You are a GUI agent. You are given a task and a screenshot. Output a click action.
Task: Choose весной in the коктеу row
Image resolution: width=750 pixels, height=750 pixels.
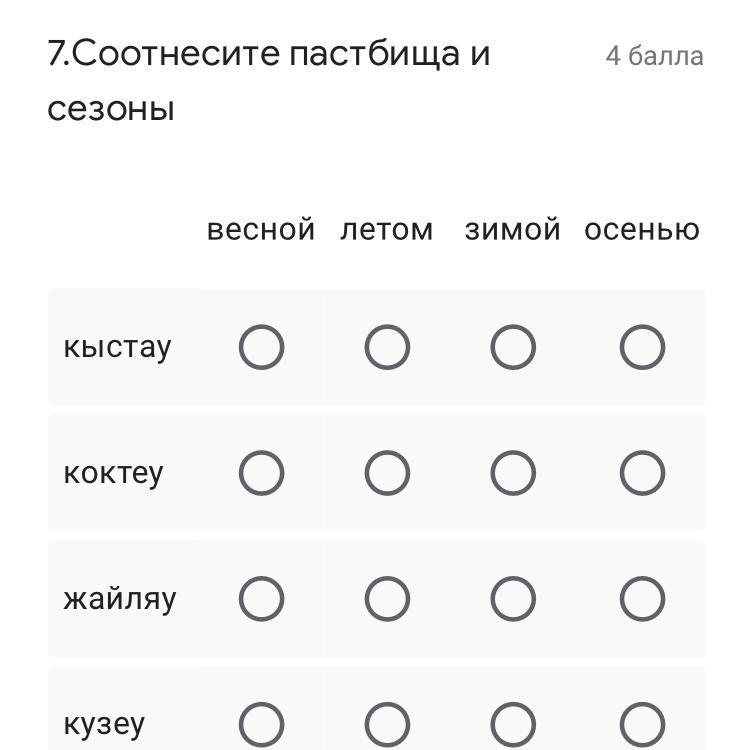point(261,473)
